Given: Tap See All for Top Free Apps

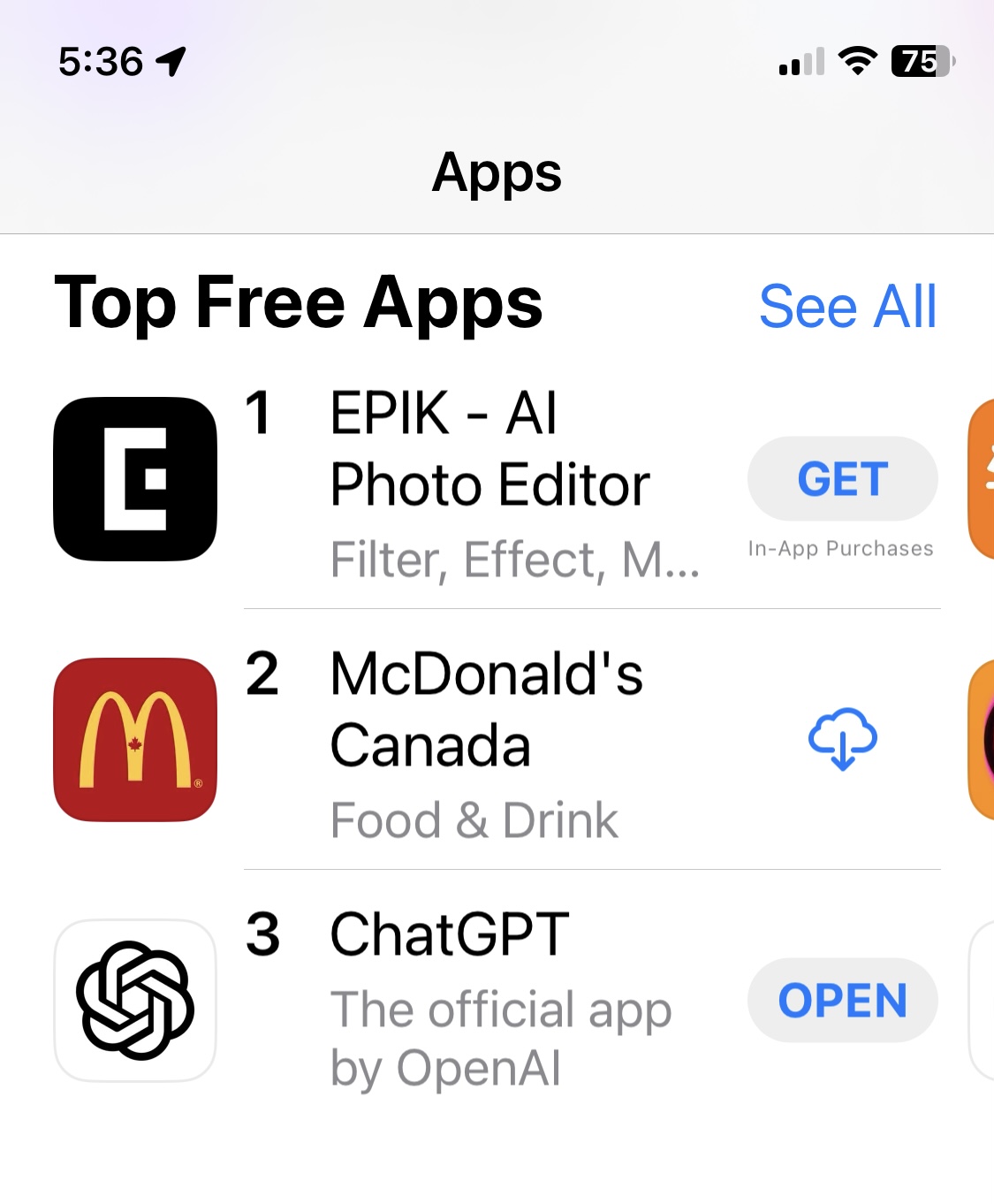Looking at the screenshot, I should pyautogui.click(x=847, y=307).
